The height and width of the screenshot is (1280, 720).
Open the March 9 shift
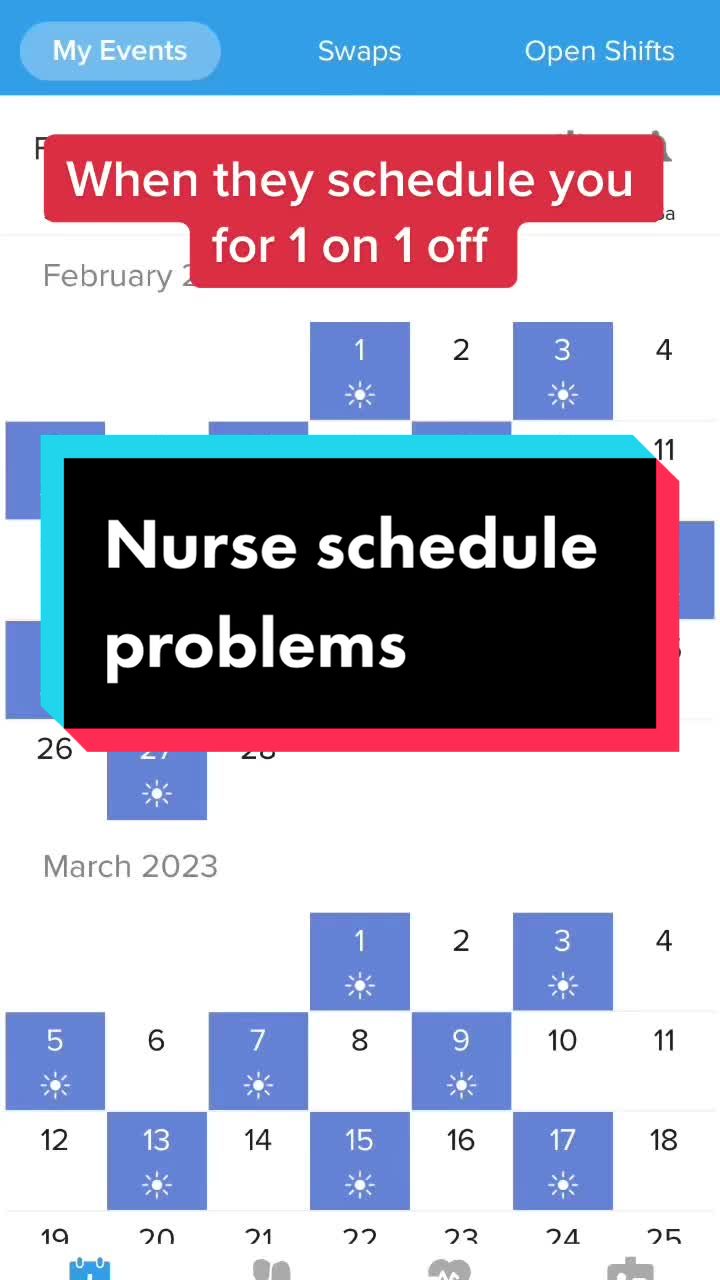click(461, 1061)
